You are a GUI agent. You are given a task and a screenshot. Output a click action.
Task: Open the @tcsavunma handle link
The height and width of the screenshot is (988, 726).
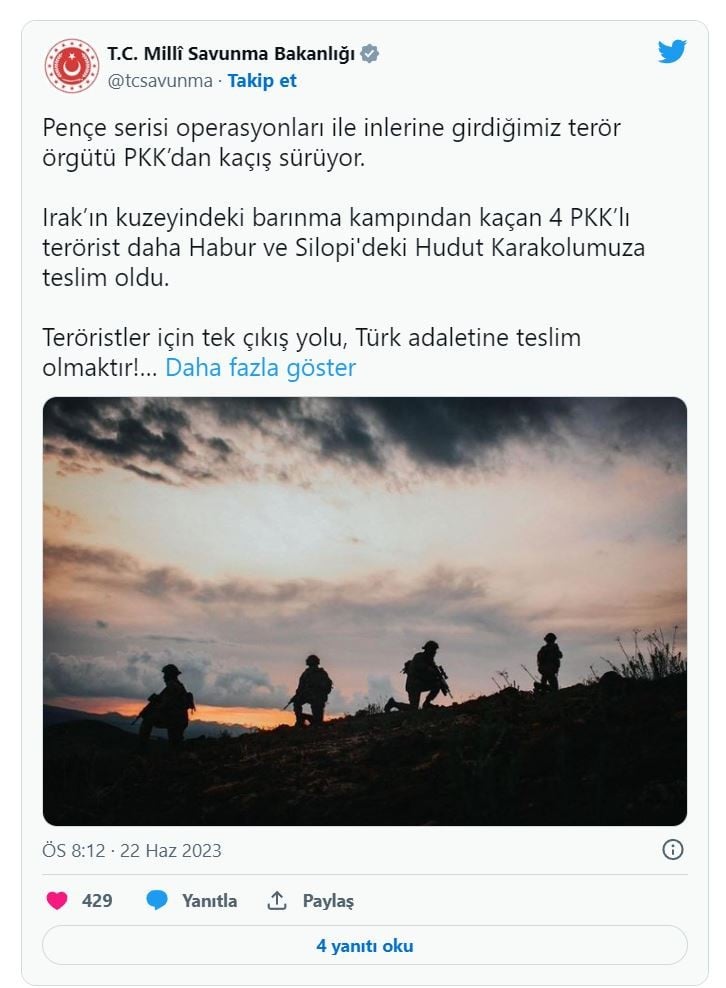click(160, 81)
